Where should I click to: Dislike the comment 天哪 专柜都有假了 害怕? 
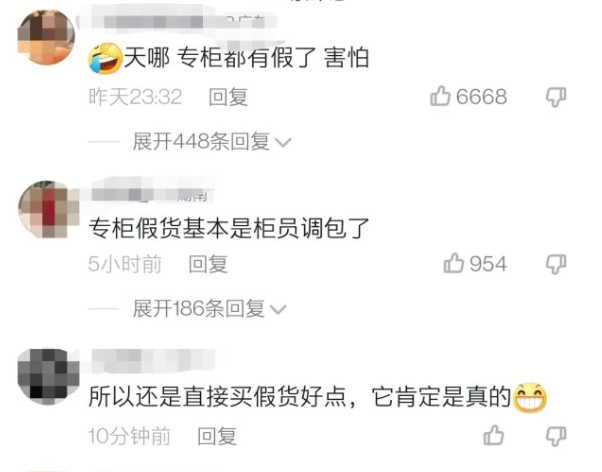(556, 97)
